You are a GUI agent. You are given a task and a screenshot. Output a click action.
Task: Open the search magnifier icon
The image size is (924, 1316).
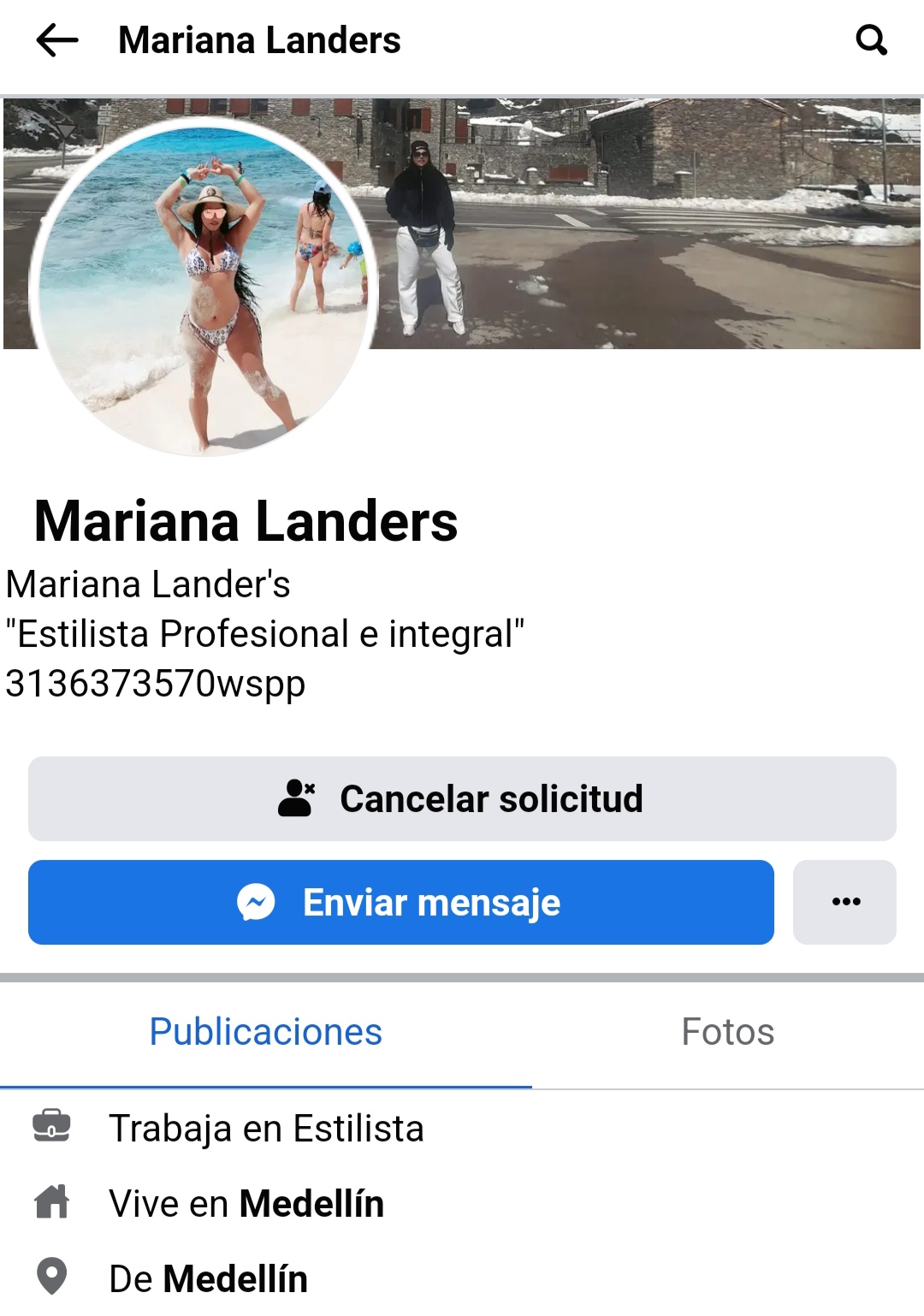871,40
